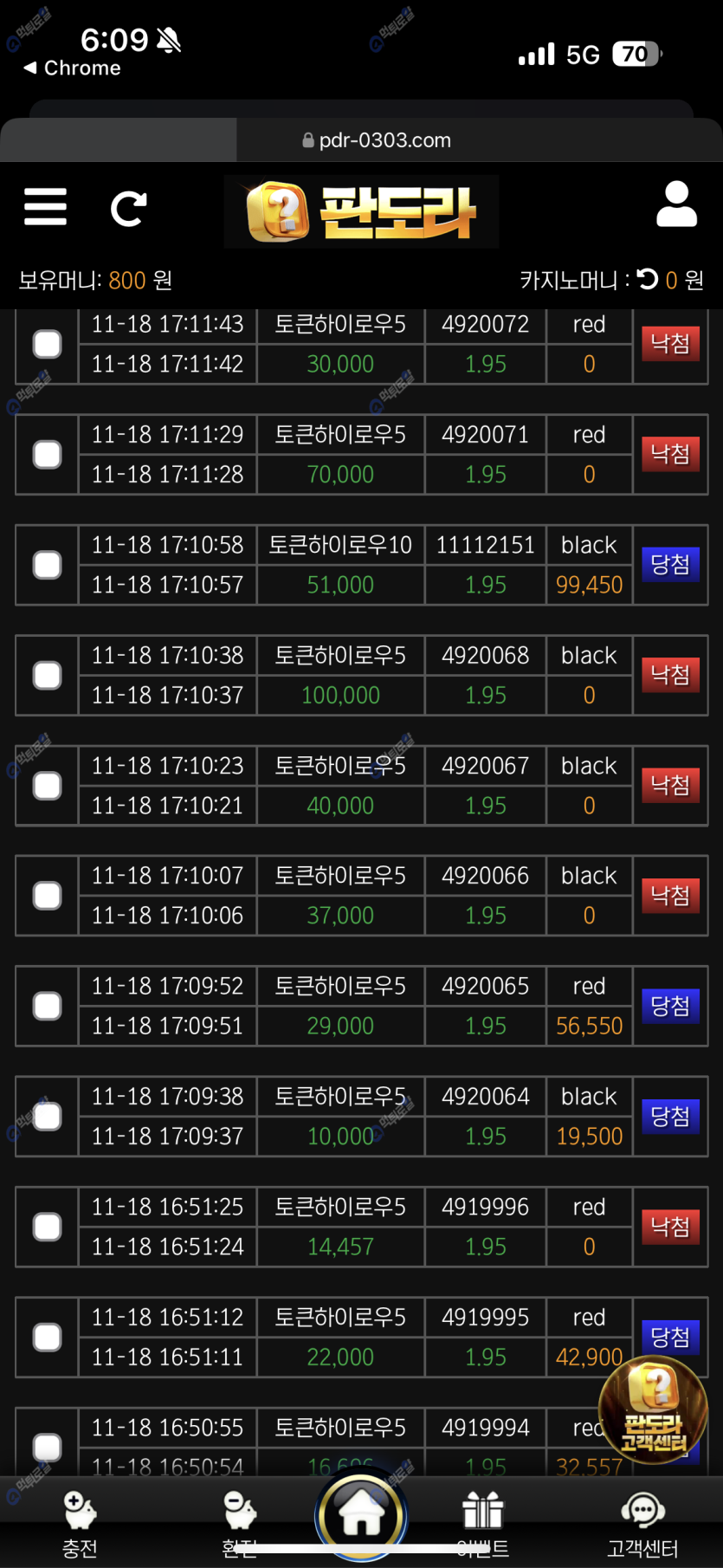This screenshot has width=723, height=1568.
Task: Select the checkbox for bet 4919996
Action: point(47,1227)
